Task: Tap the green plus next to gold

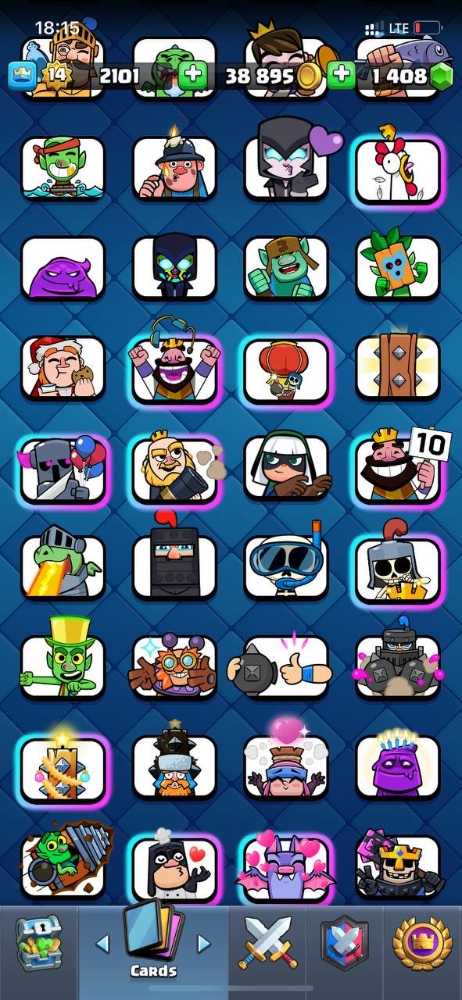Action: pyautogui.click(x=192, y=77)
